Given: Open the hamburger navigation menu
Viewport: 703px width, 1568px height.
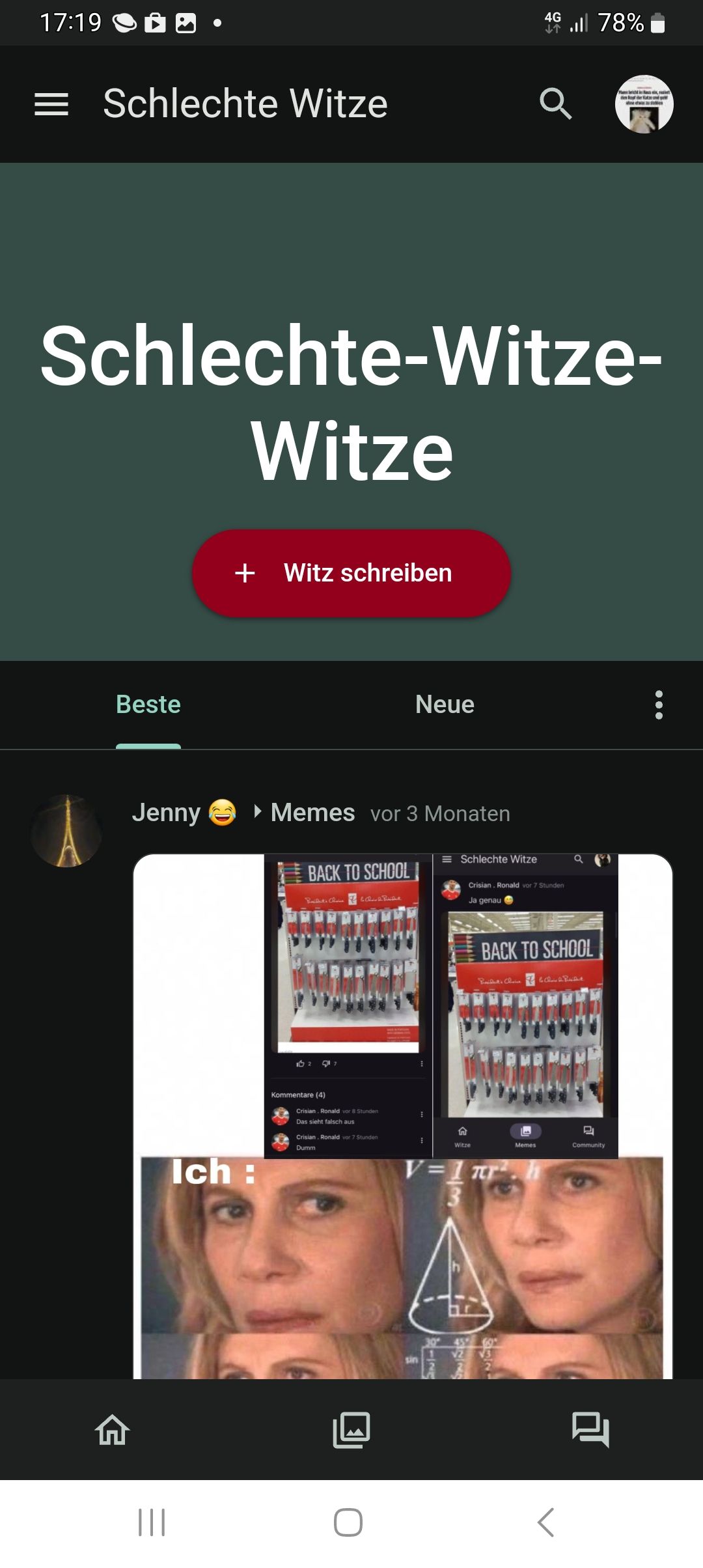Looking at the screenshot, I should [51, 104].
